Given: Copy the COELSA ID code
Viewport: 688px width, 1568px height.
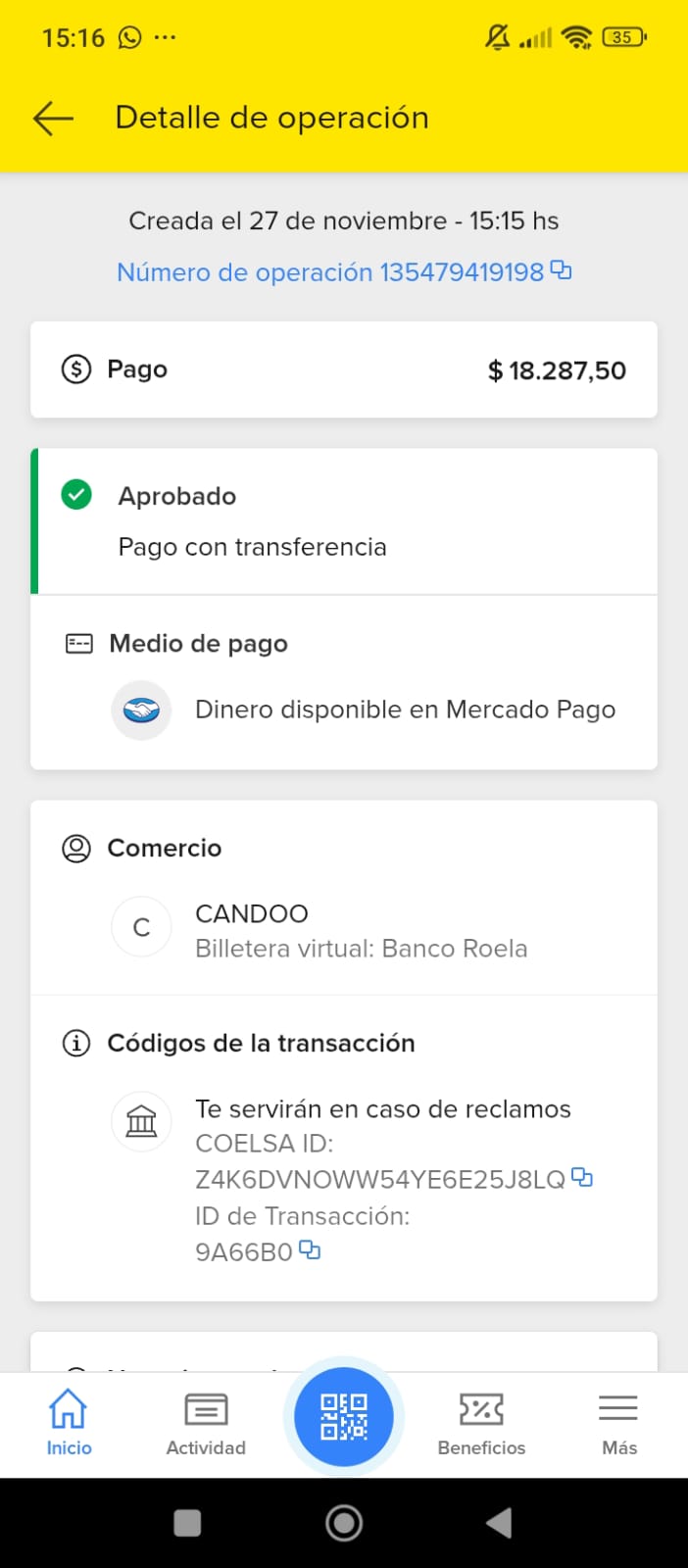Looking at the screenshot, I should (582, 1177).
